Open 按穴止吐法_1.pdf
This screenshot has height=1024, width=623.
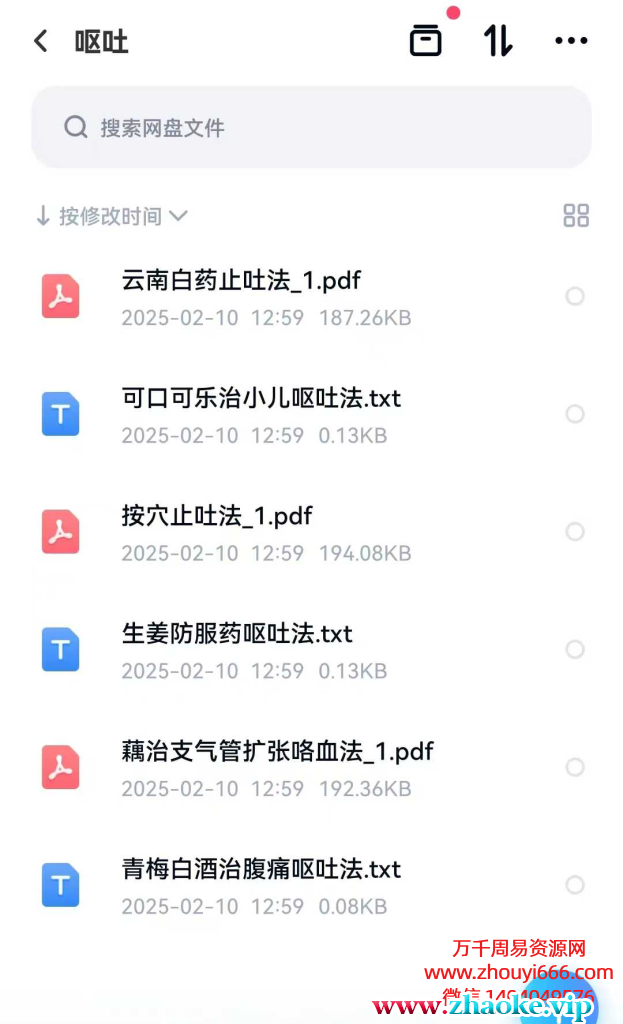[x=217, y=517]
